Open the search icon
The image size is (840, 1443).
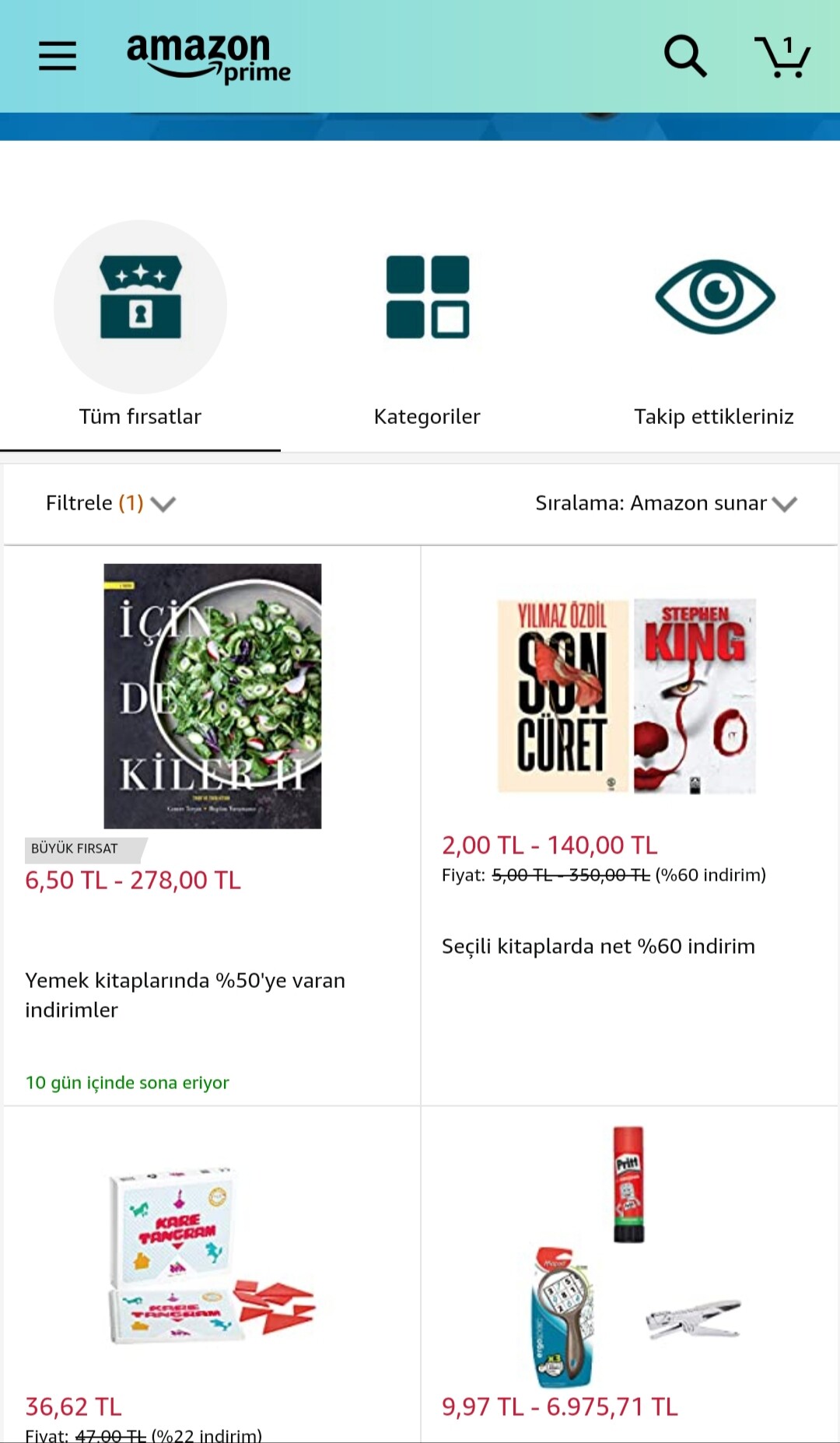[x=685, y=56]
